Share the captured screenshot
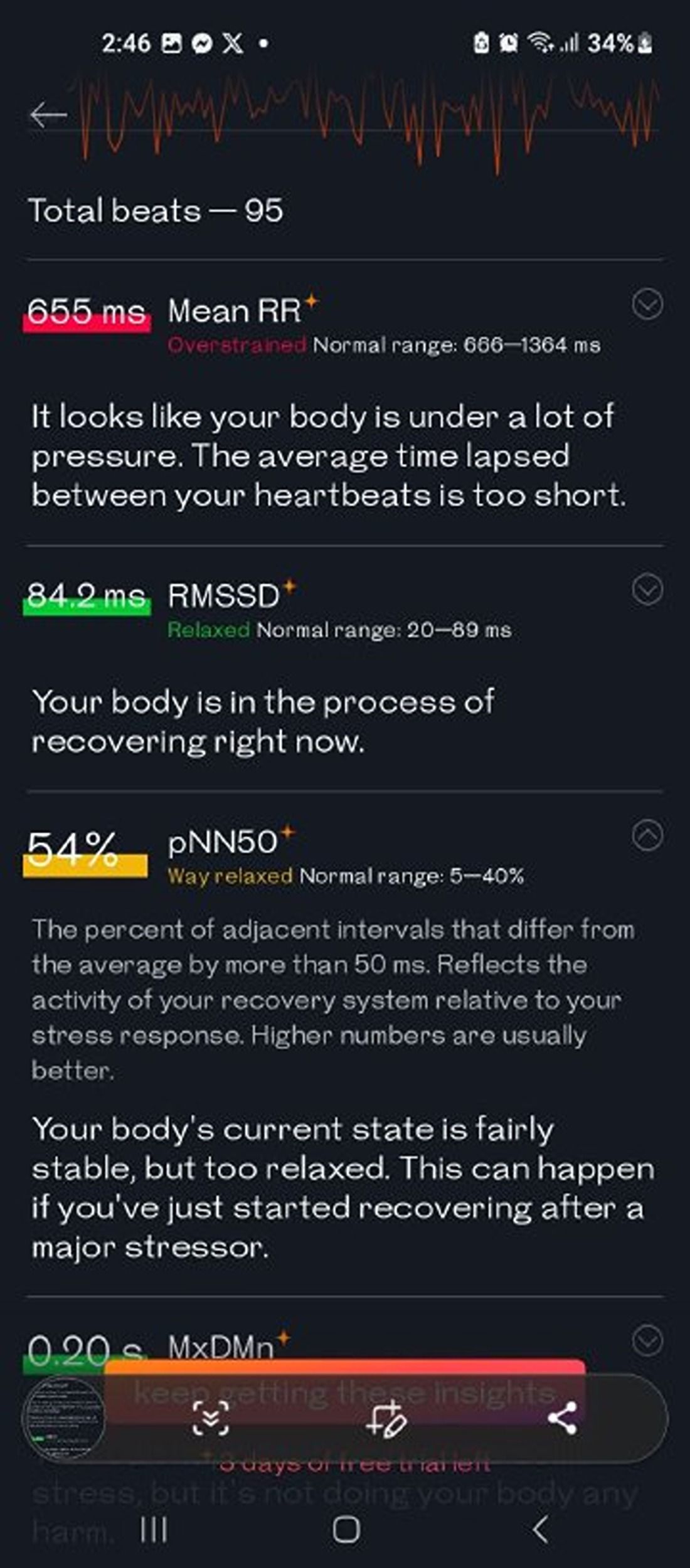690x1568 pixels. click(x=562, y=1419)
